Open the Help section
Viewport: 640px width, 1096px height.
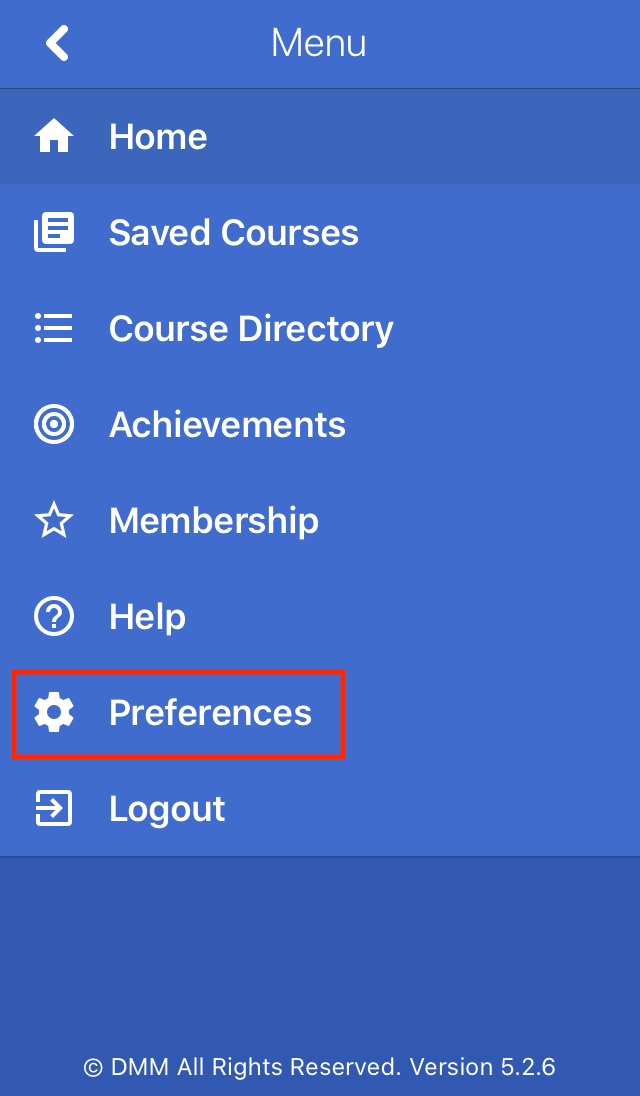pyautogui.click(x=320, y=616)
